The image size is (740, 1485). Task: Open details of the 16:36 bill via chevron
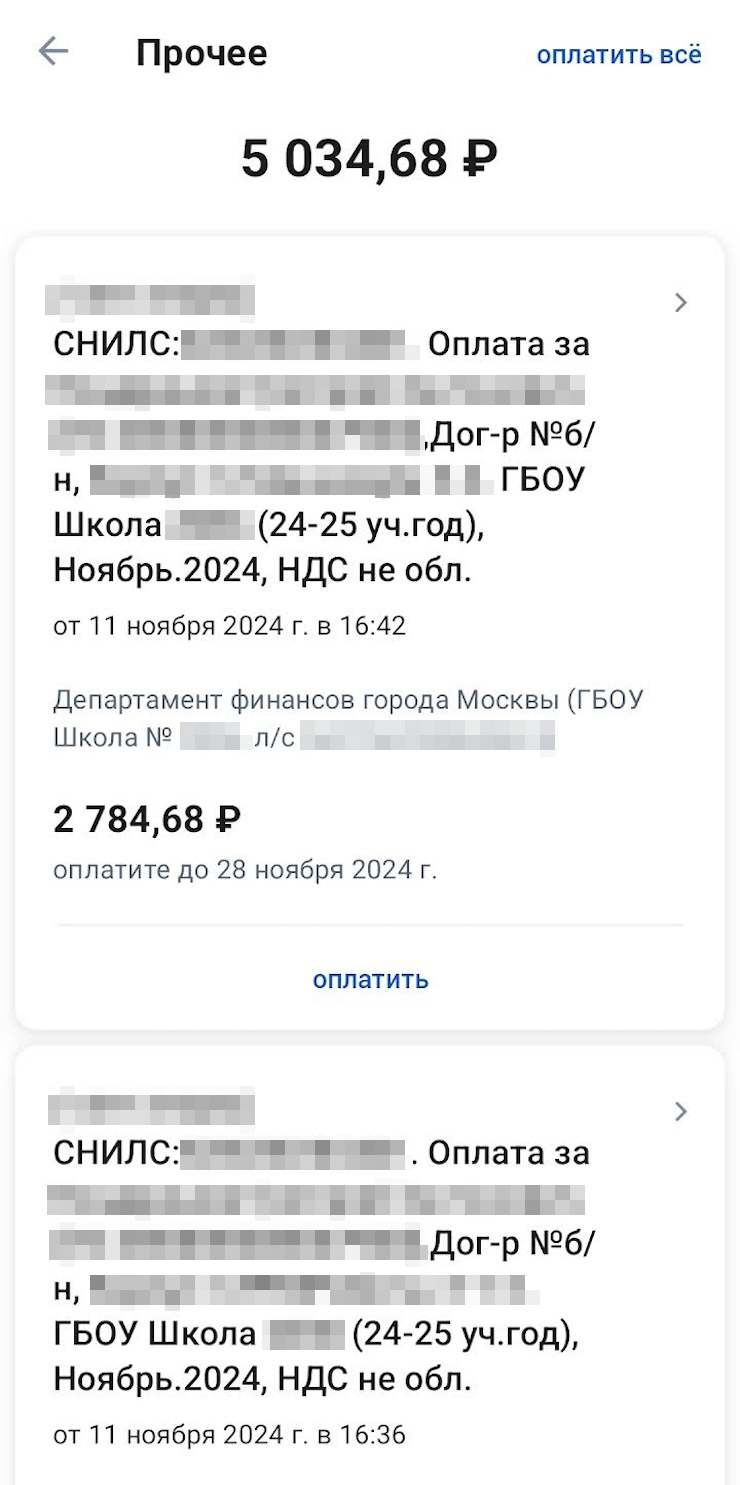pos(681,1111)
